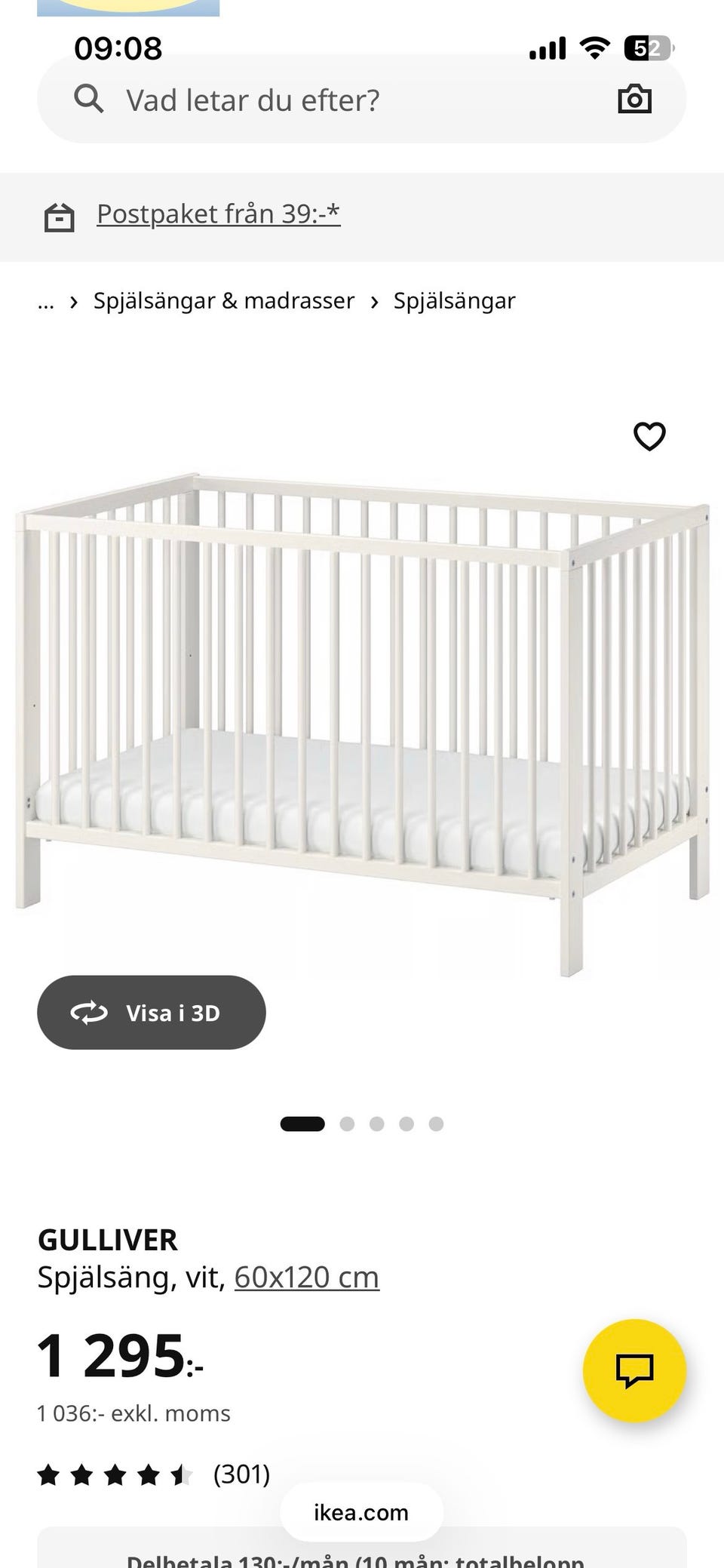Open the 'Postpaket från 39:-*' link
The width and height of the screenshot is (724, 1568).
pyautogui.click(x=218, y=214)
